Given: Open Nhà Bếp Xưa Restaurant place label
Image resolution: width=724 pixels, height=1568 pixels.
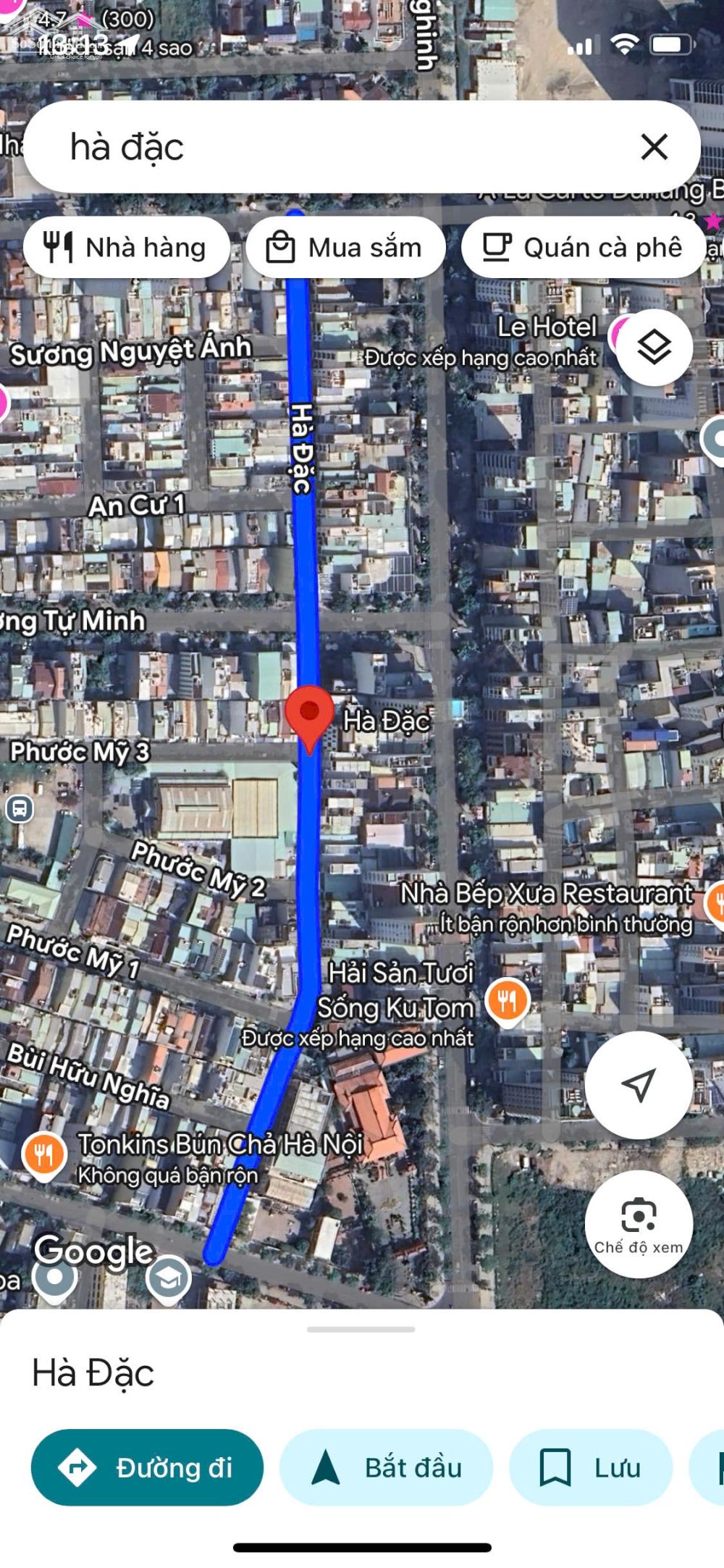Looking at the screenshot, I should coord(547,893).
